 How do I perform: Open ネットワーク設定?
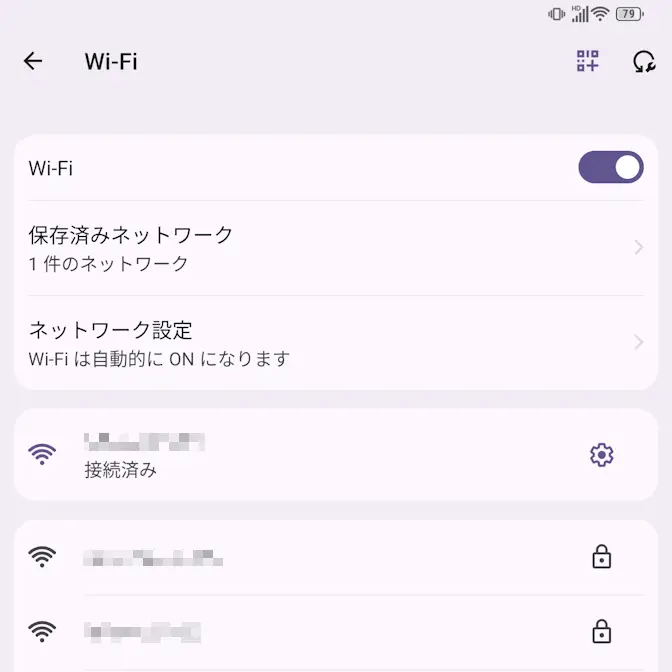[x=330, y=343]
